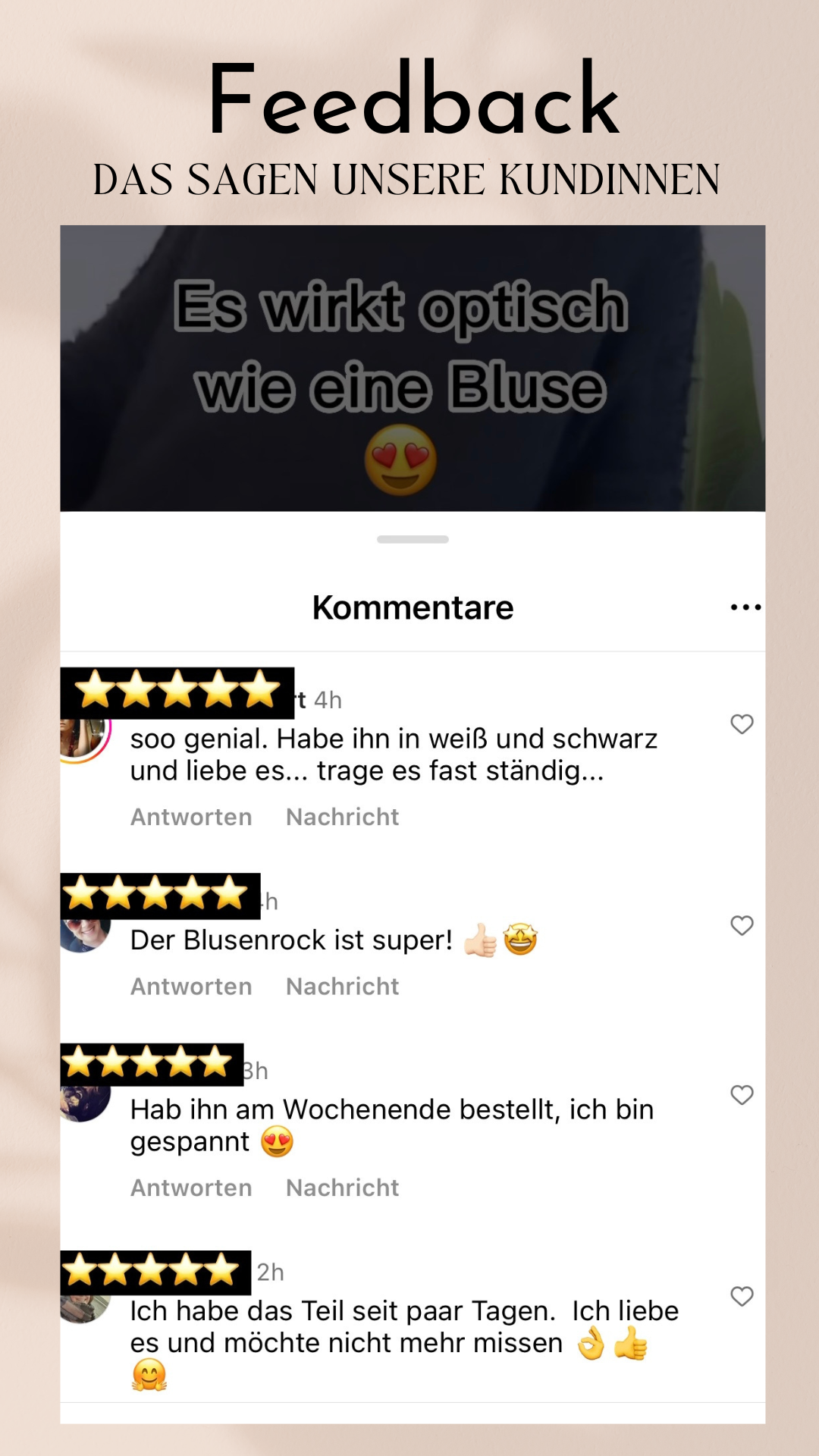Open the three-dot options next to Kommentare
The width and height of the screenshot is (819, 1456).
coord(746,605)
